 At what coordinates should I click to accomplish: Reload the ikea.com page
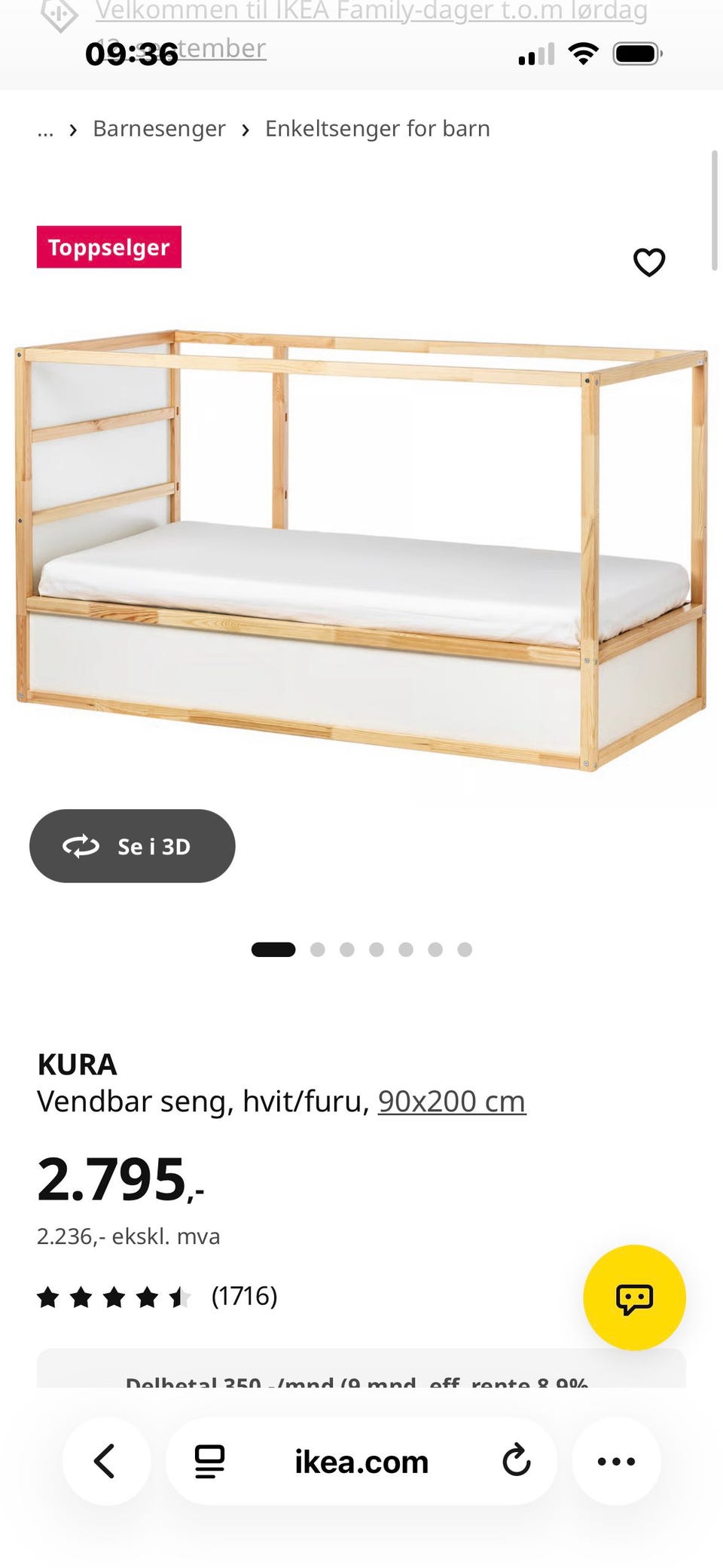coord(517,1461)
